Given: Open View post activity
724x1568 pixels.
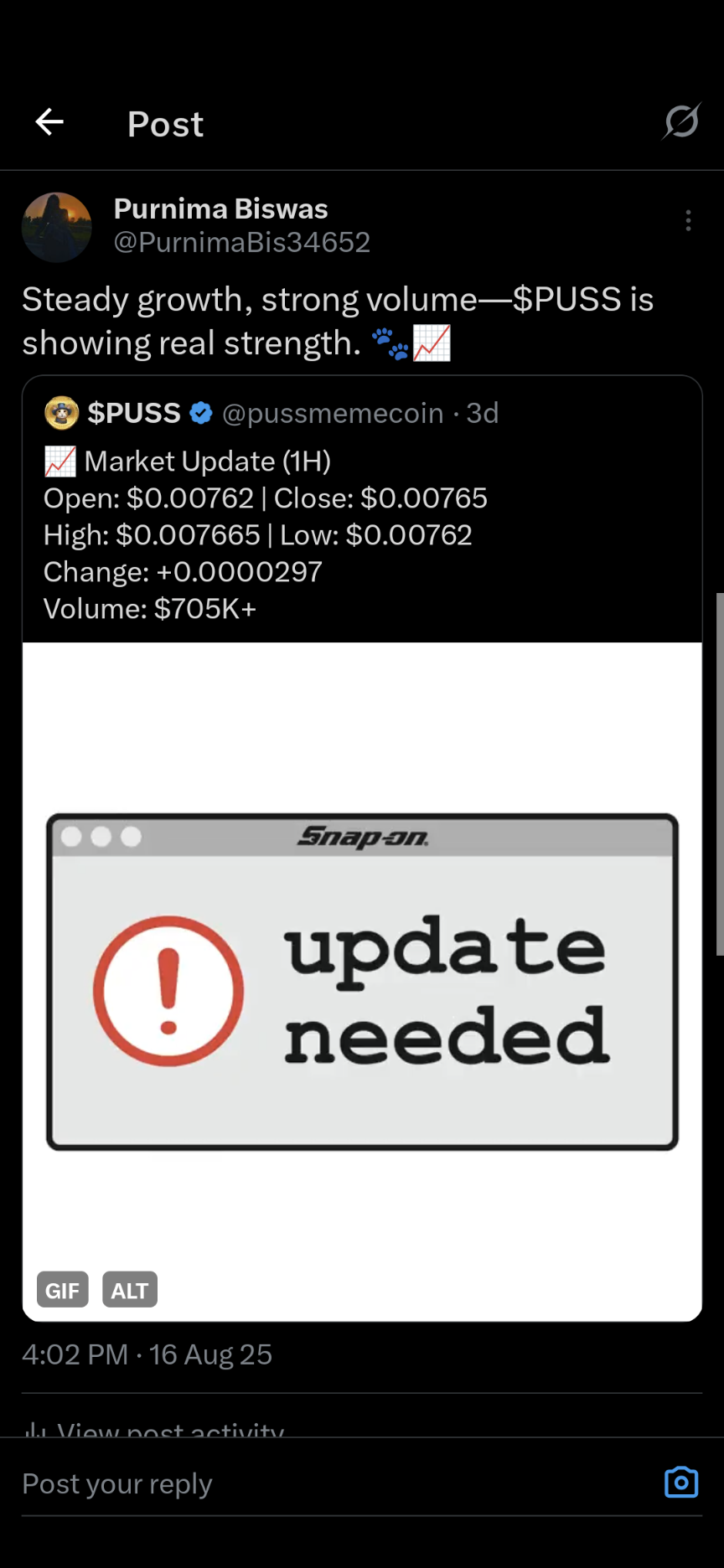Looking at the screenshot, I should pos(154,1429).
